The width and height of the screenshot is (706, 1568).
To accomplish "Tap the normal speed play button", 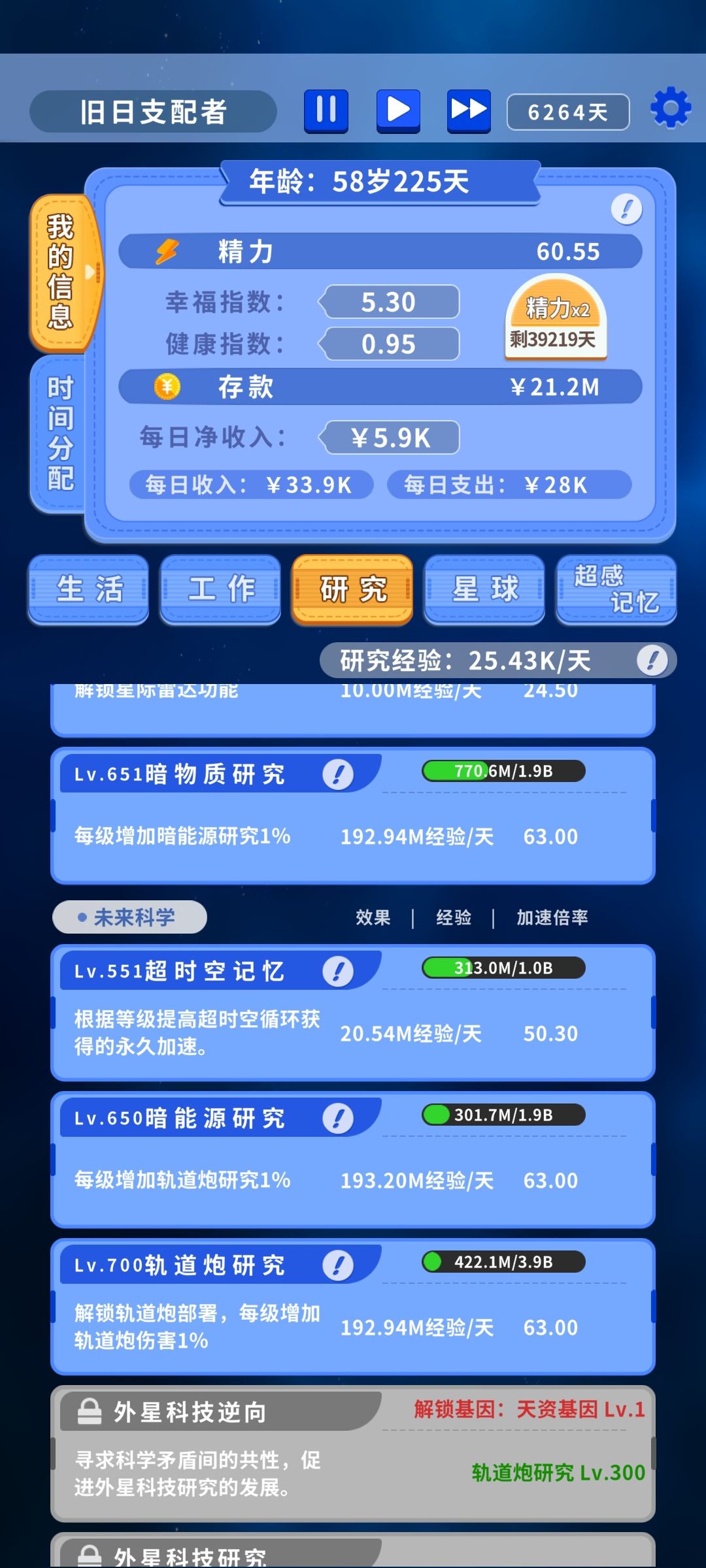I will (x=398, y=111).
